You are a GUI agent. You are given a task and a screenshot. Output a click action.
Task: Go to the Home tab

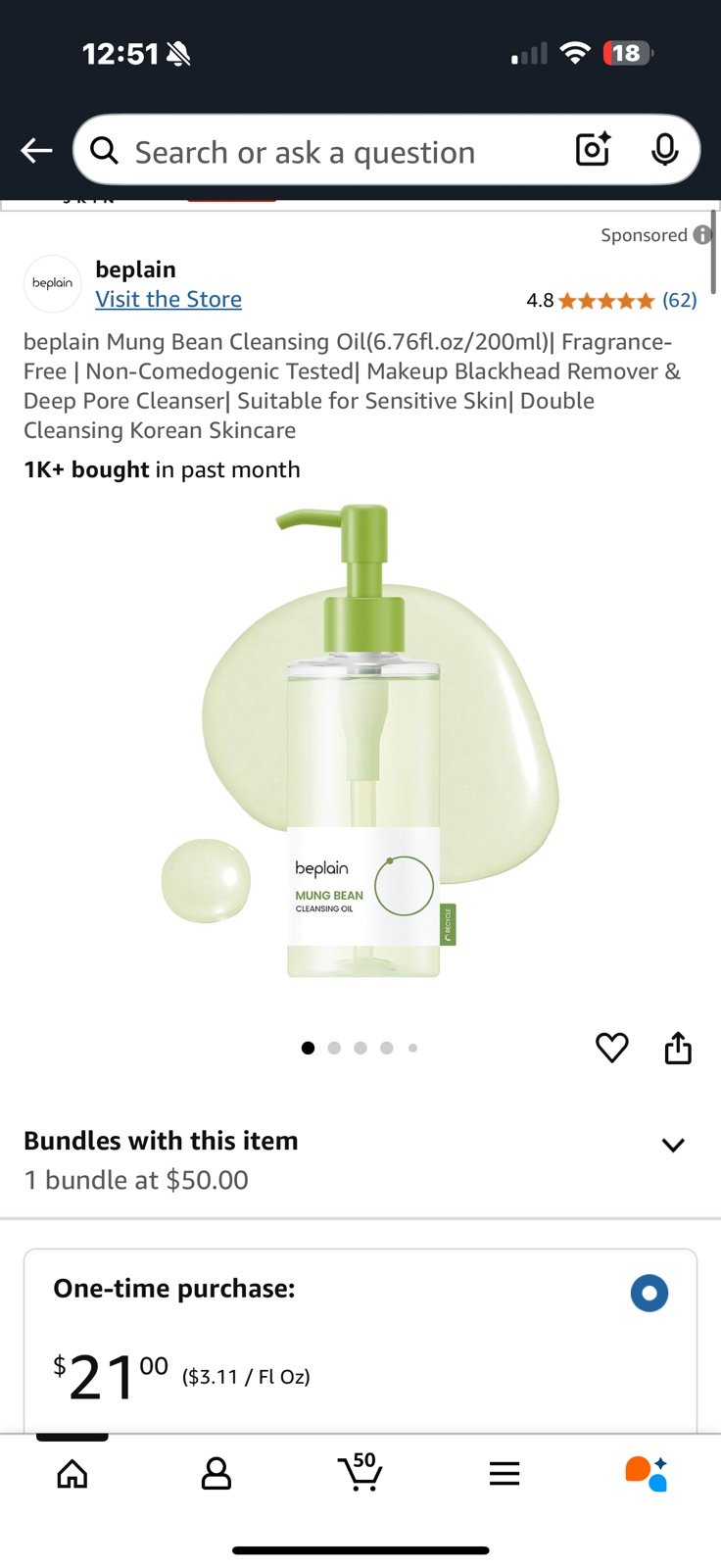(72, 1473)
